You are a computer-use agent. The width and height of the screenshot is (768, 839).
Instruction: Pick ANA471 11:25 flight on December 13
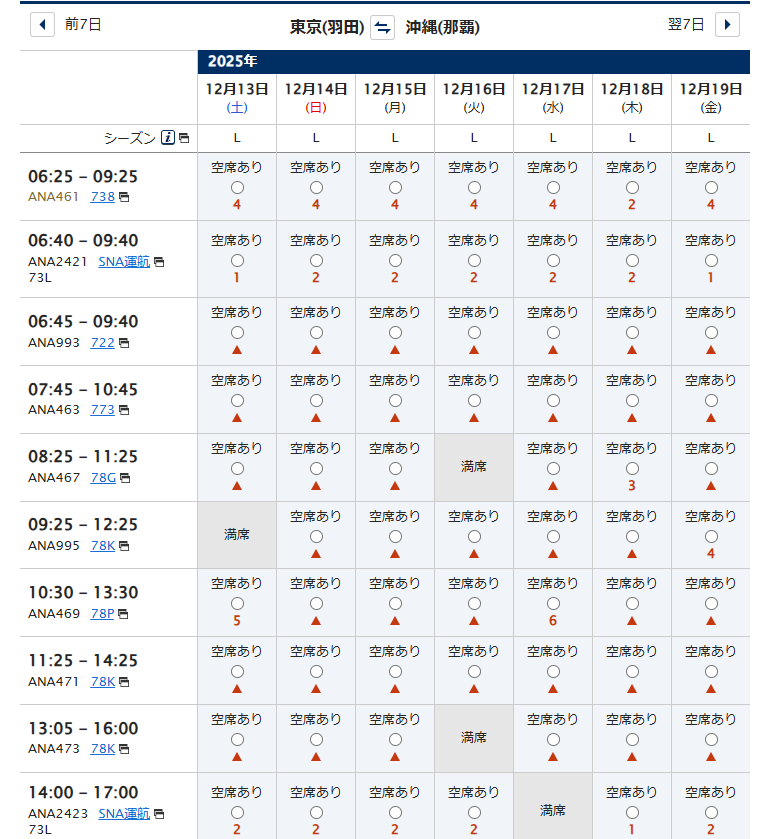(x=237, y=671)
